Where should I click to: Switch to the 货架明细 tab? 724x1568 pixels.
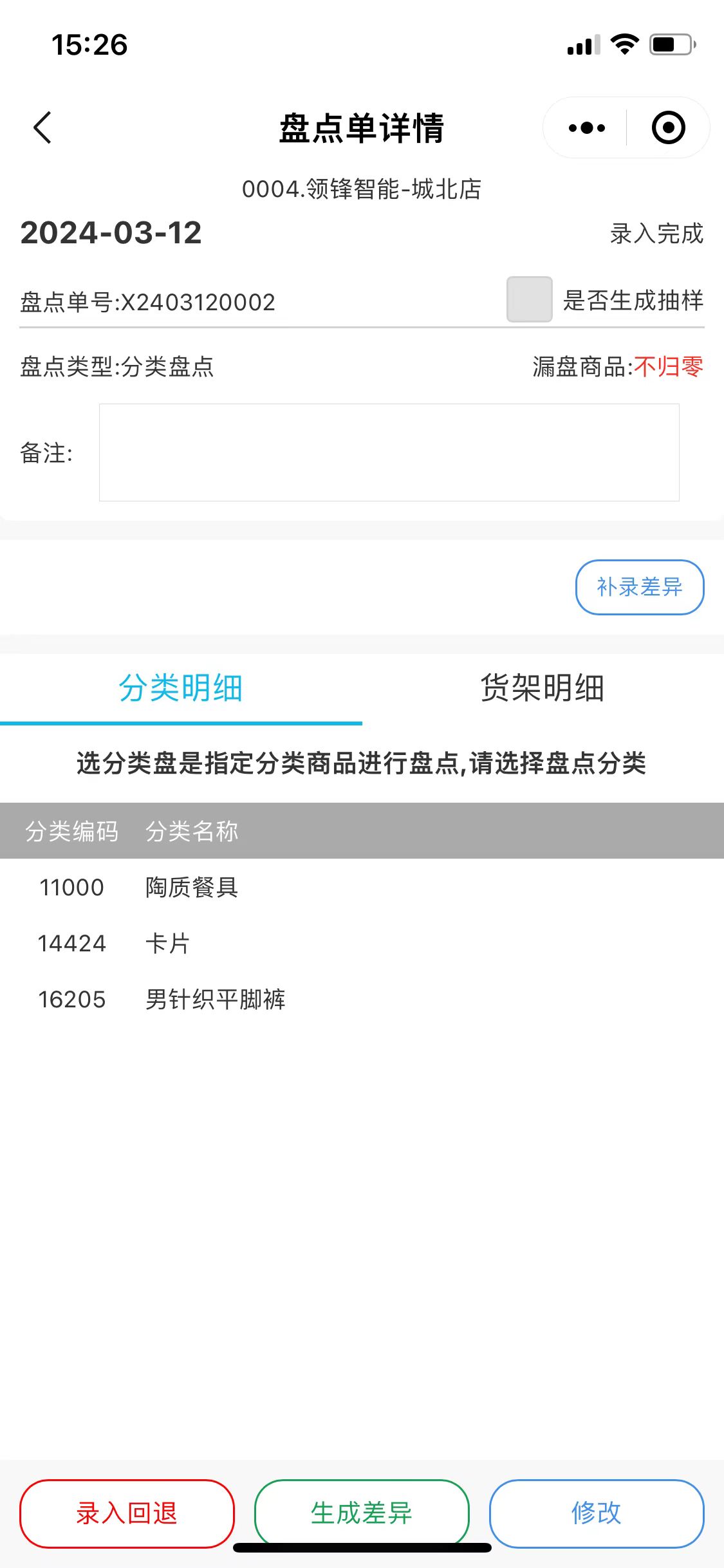tap(543, 688)
